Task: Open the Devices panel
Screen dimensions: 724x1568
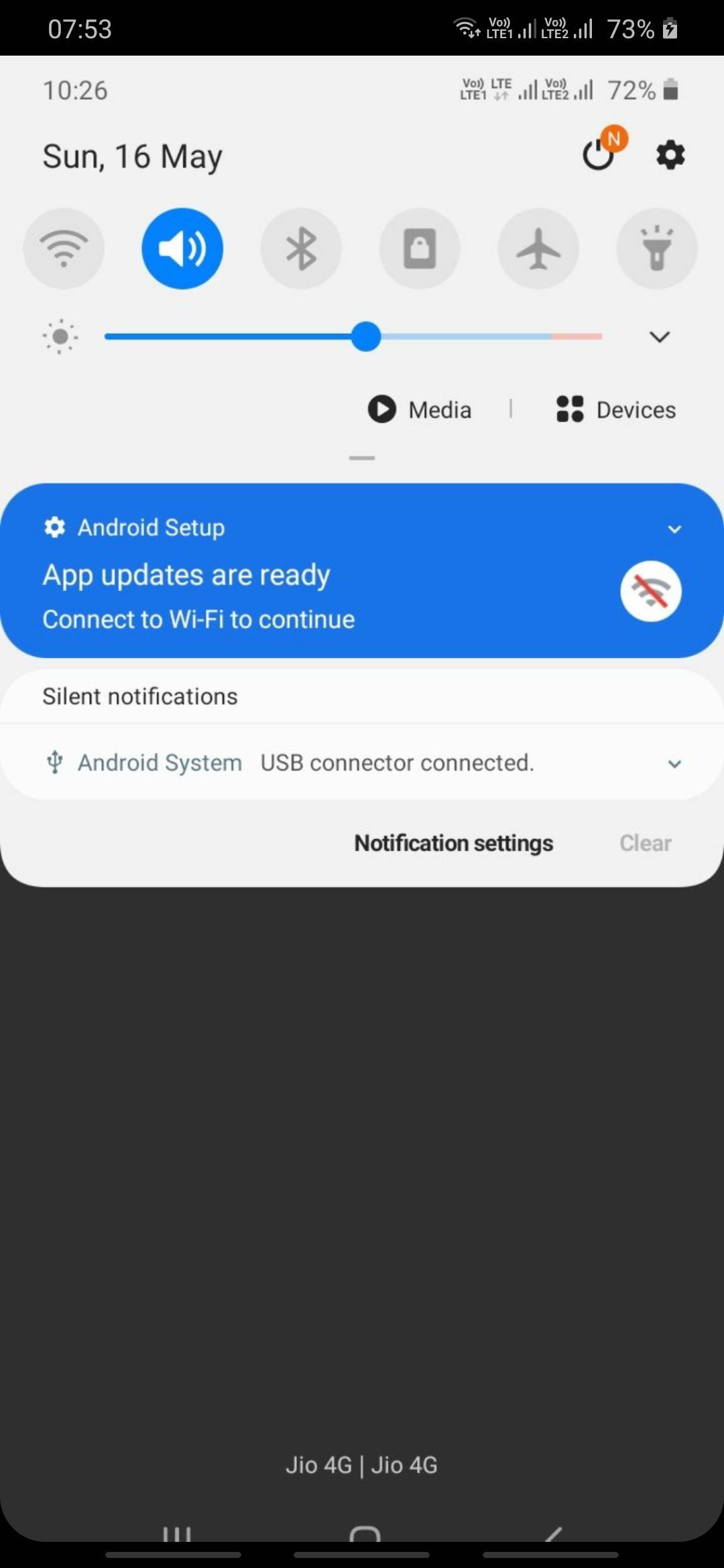Action: coord(616,409)
